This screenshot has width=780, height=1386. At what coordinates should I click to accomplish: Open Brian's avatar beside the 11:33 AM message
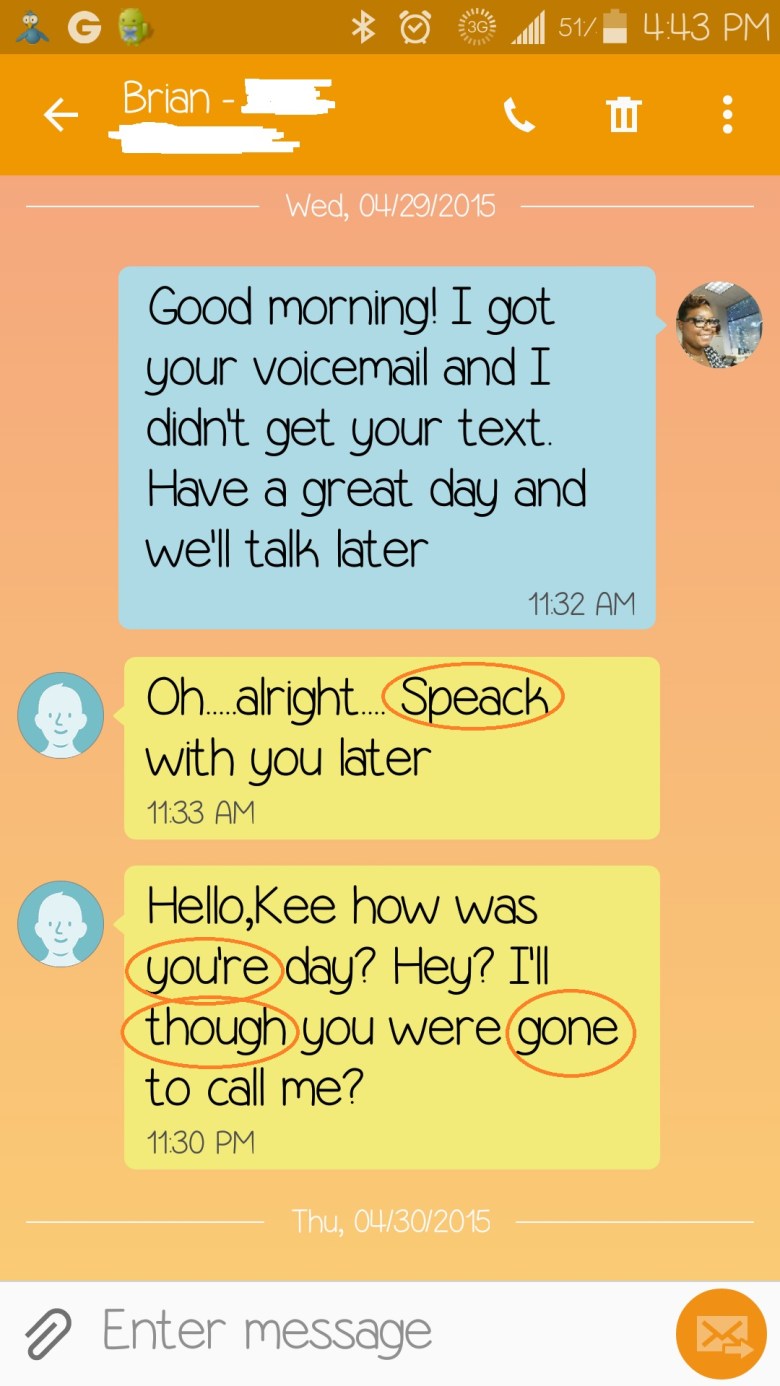[x=61, y=715]
